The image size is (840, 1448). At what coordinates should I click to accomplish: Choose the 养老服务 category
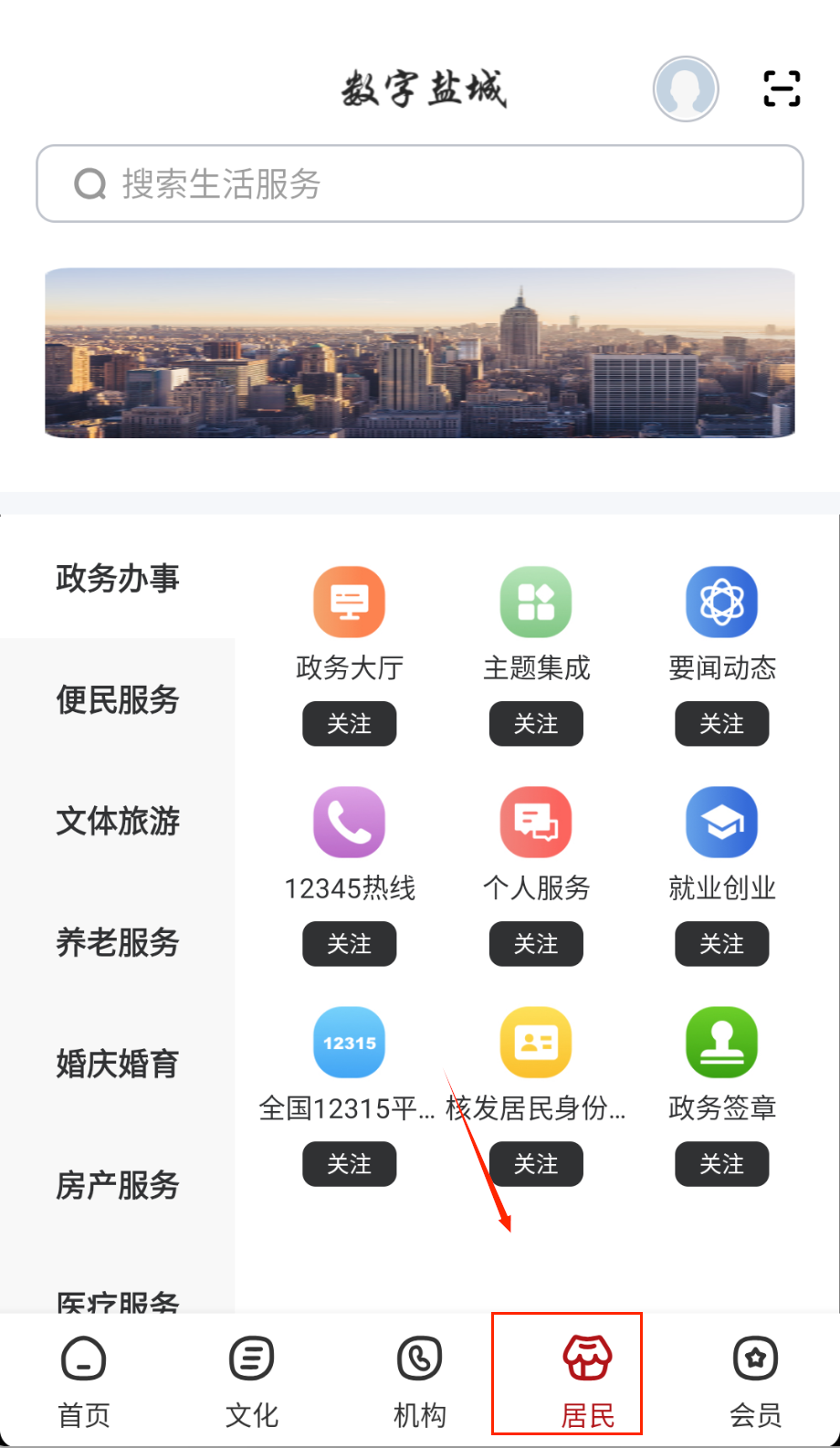118,942
